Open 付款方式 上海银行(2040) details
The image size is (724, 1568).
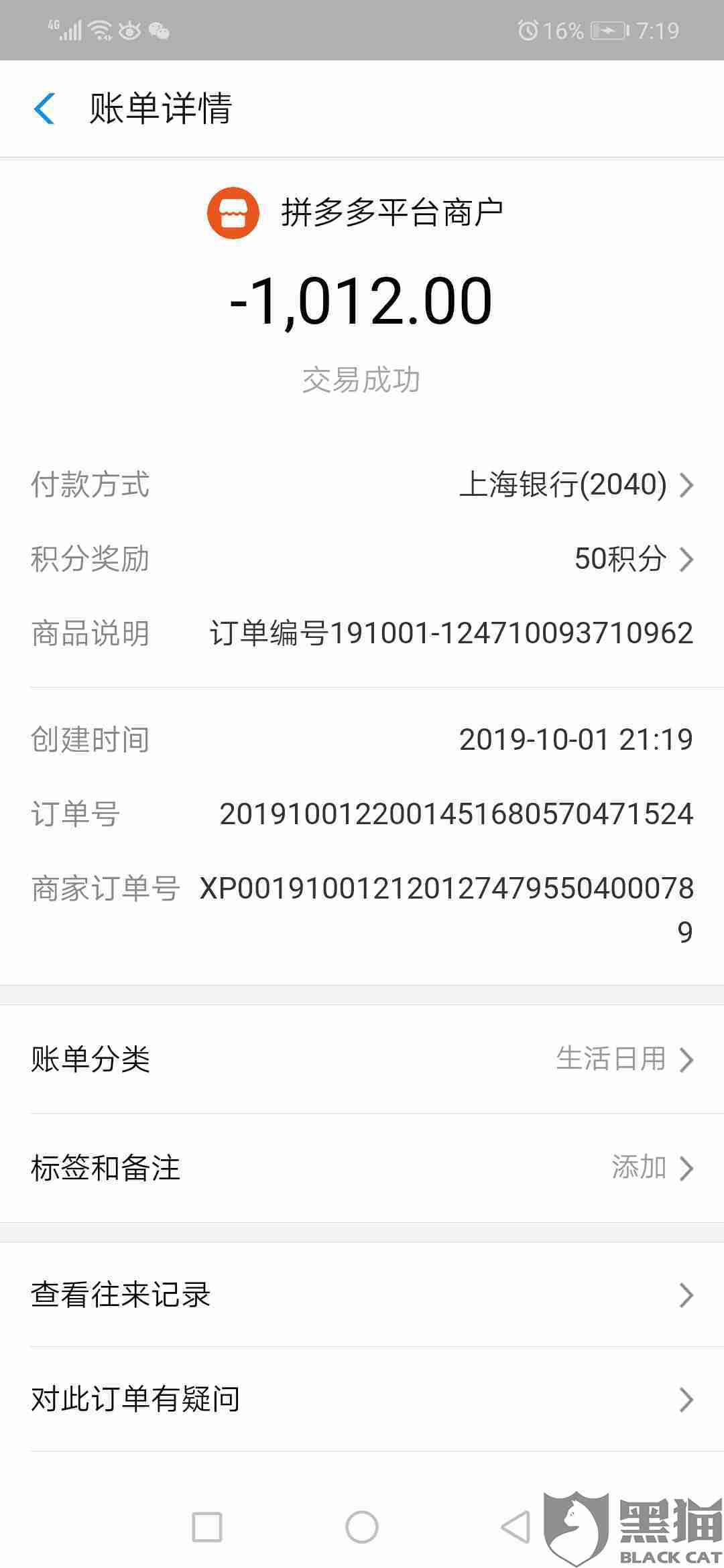click(575, 484)
